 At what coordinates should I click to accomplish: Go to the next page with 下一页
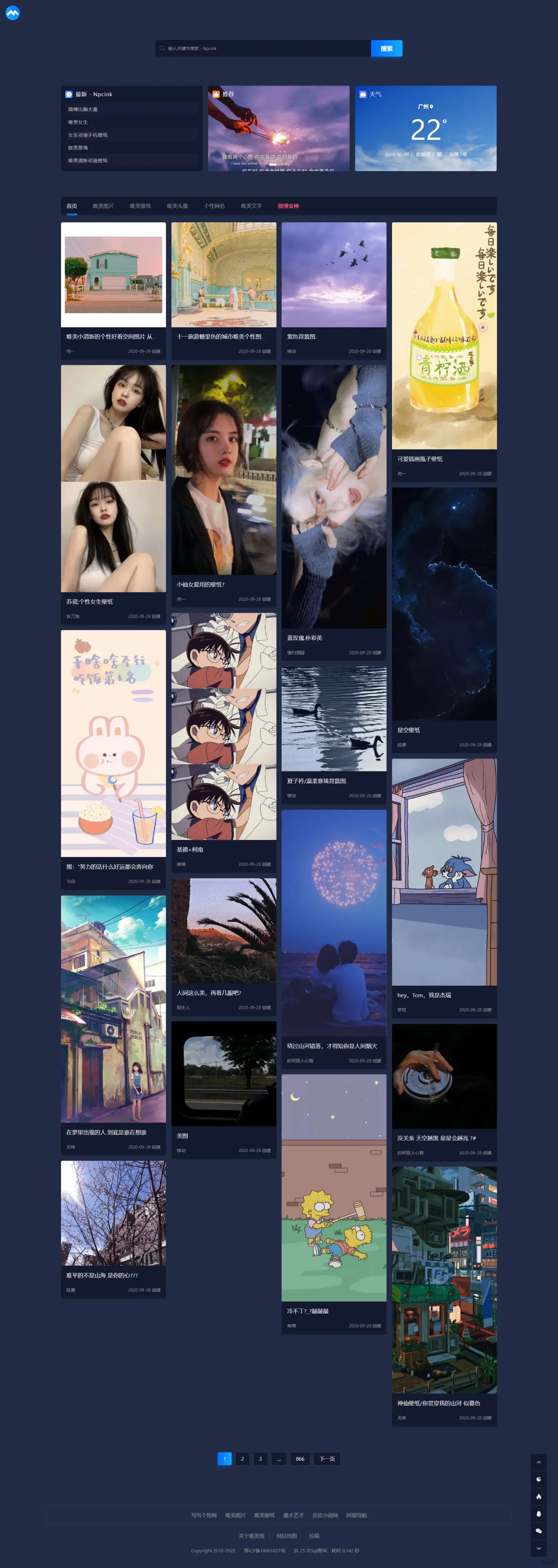tap(327, 1459)
